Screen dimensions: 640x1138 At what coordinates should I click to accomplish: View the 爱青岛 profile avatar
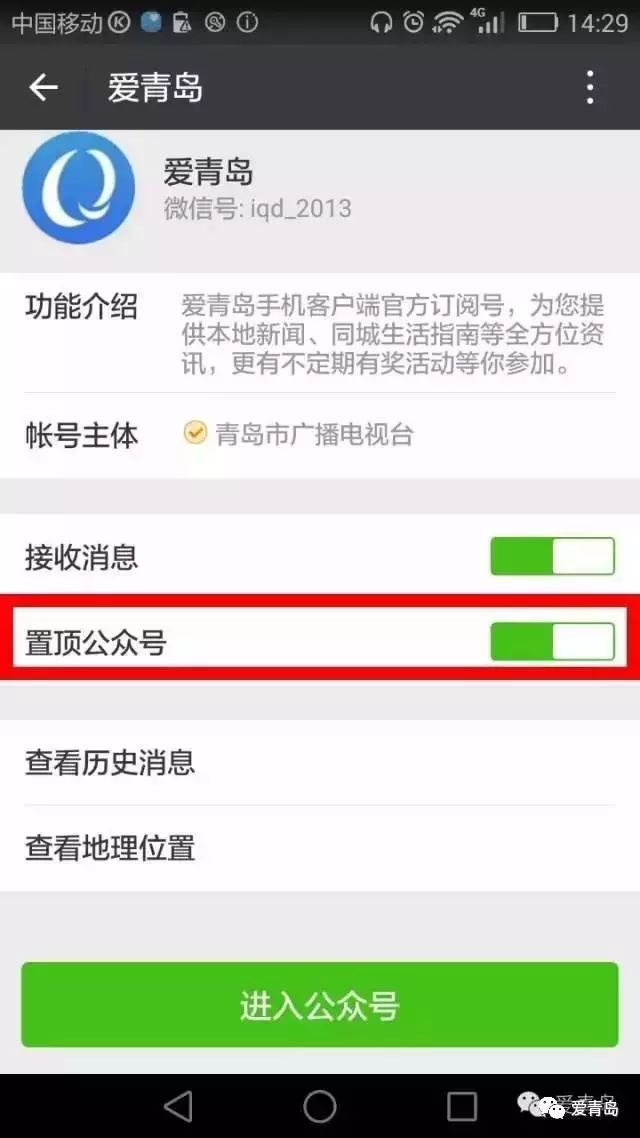pos(78,187)
